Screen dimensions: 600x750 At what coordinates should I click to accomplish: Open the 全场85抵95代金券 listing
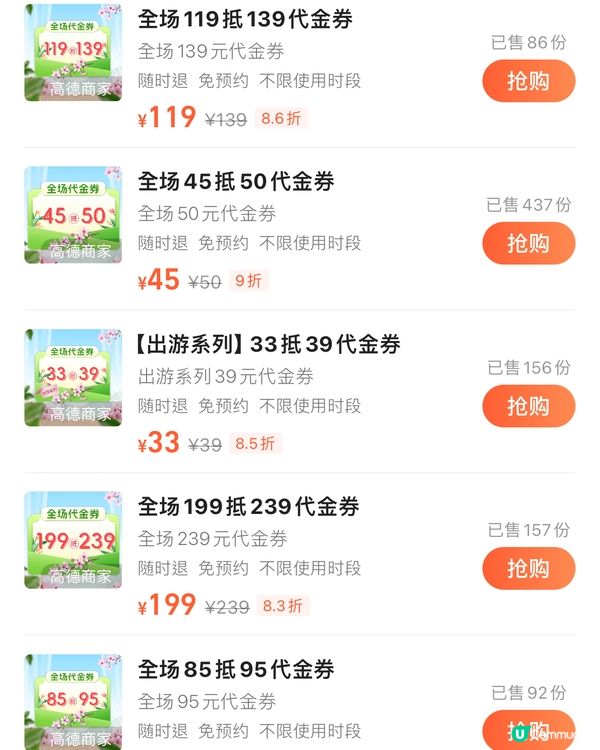coord(236,669)
